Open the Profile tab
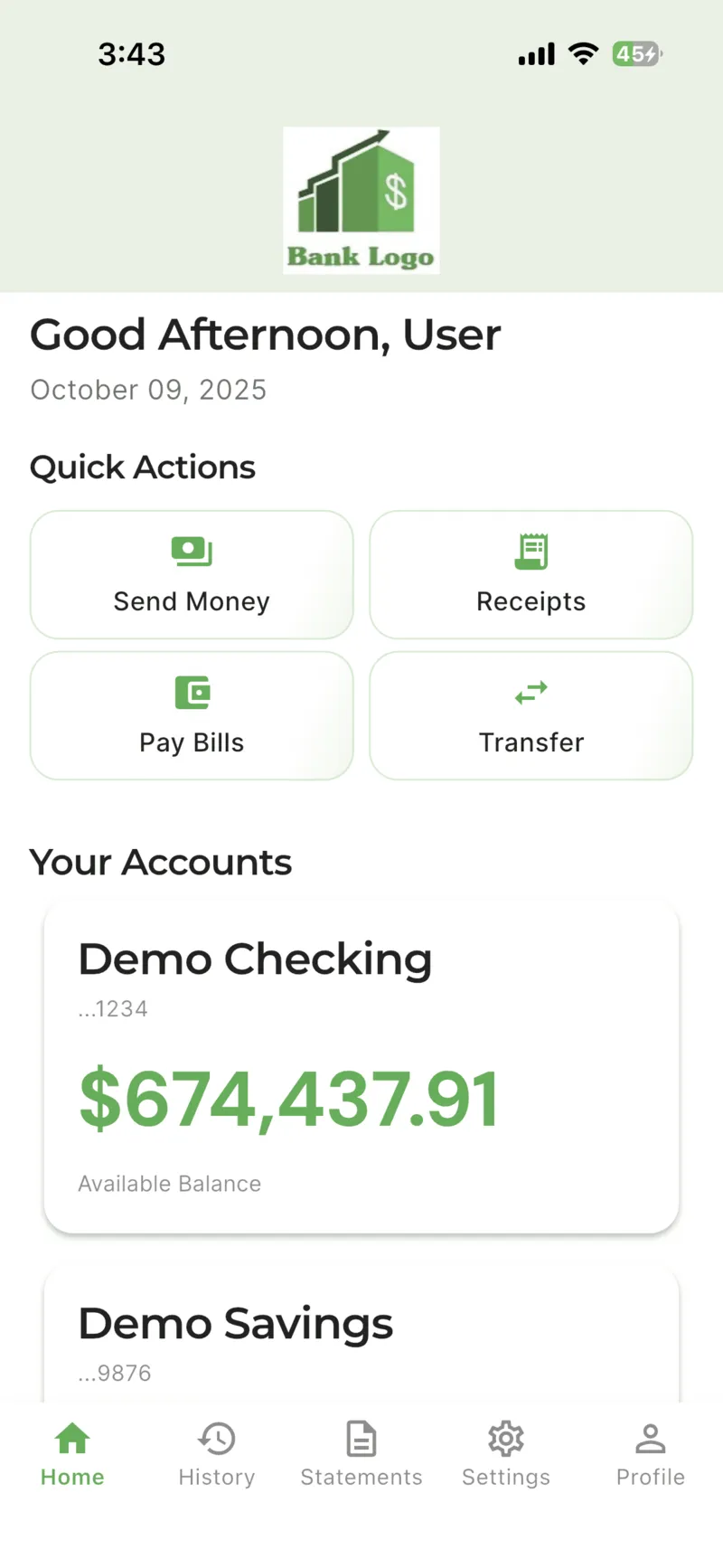Image resolution: width=723 pixels, height=1568 pixels. (651, 1454)
